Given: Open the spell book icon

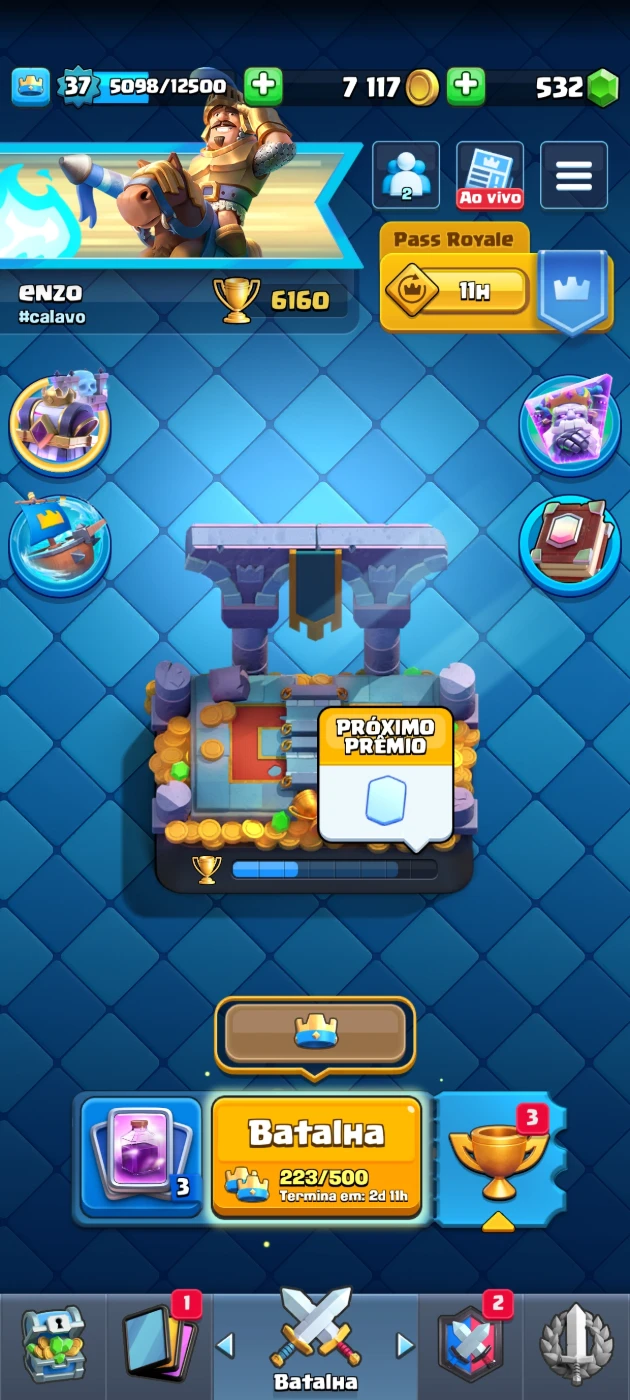Looking at the screenshot, I should point(570,543).
